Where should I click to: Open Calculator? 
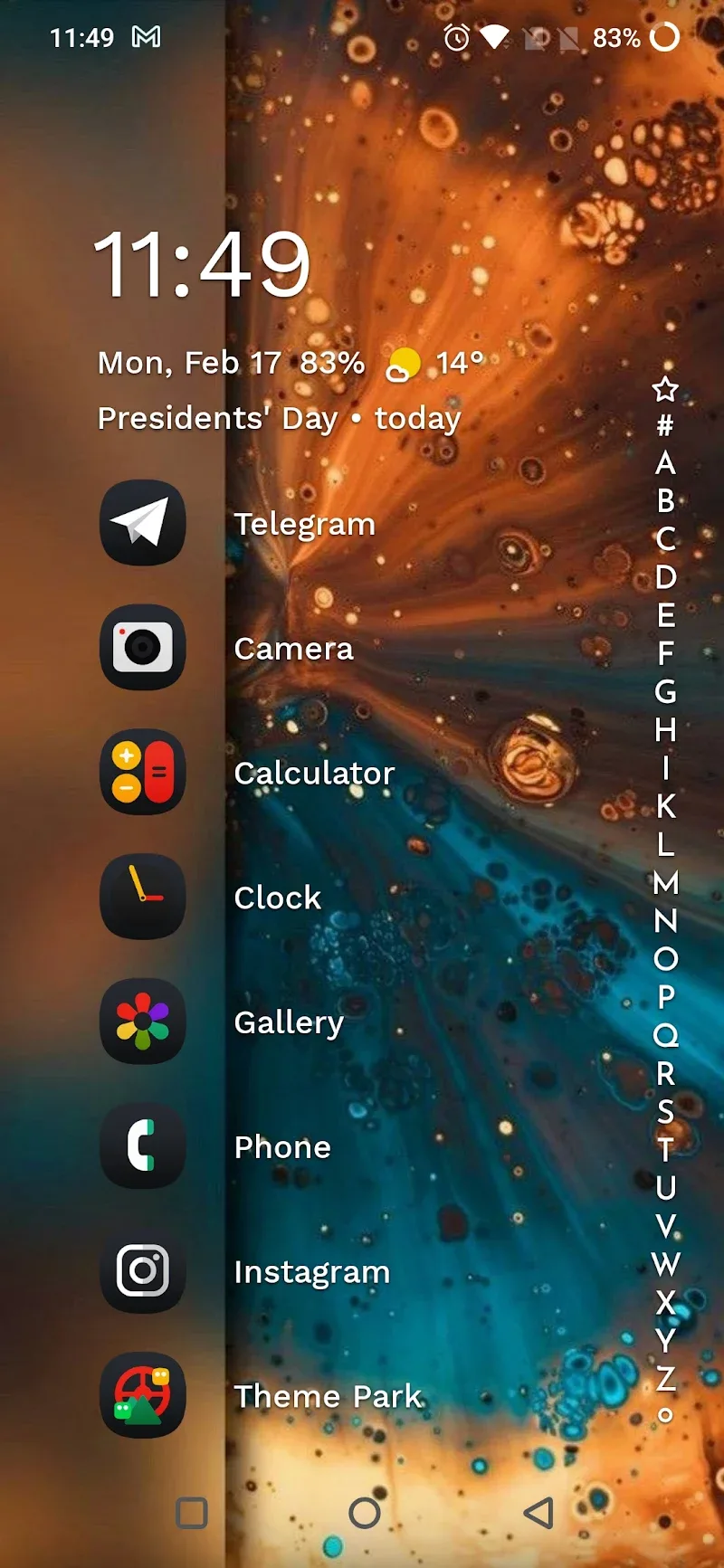coord(143,772)
